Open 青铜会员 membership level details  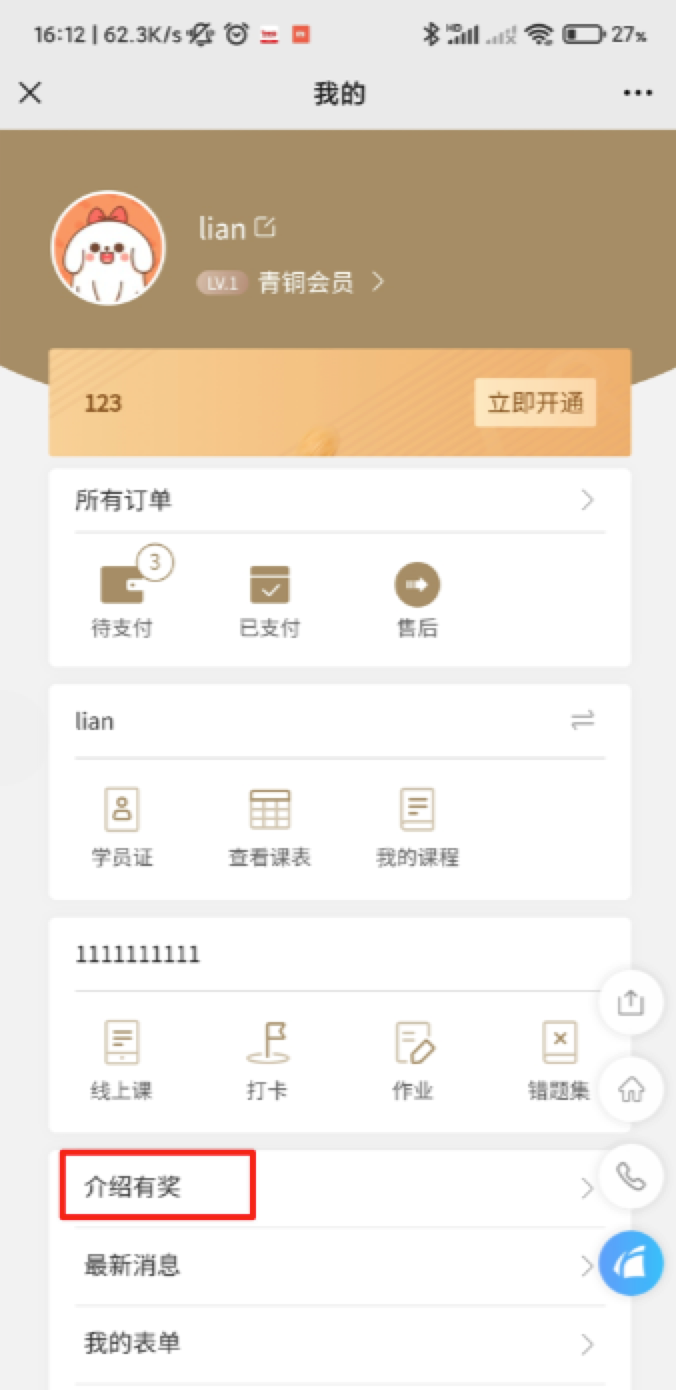tap(306, 283)
